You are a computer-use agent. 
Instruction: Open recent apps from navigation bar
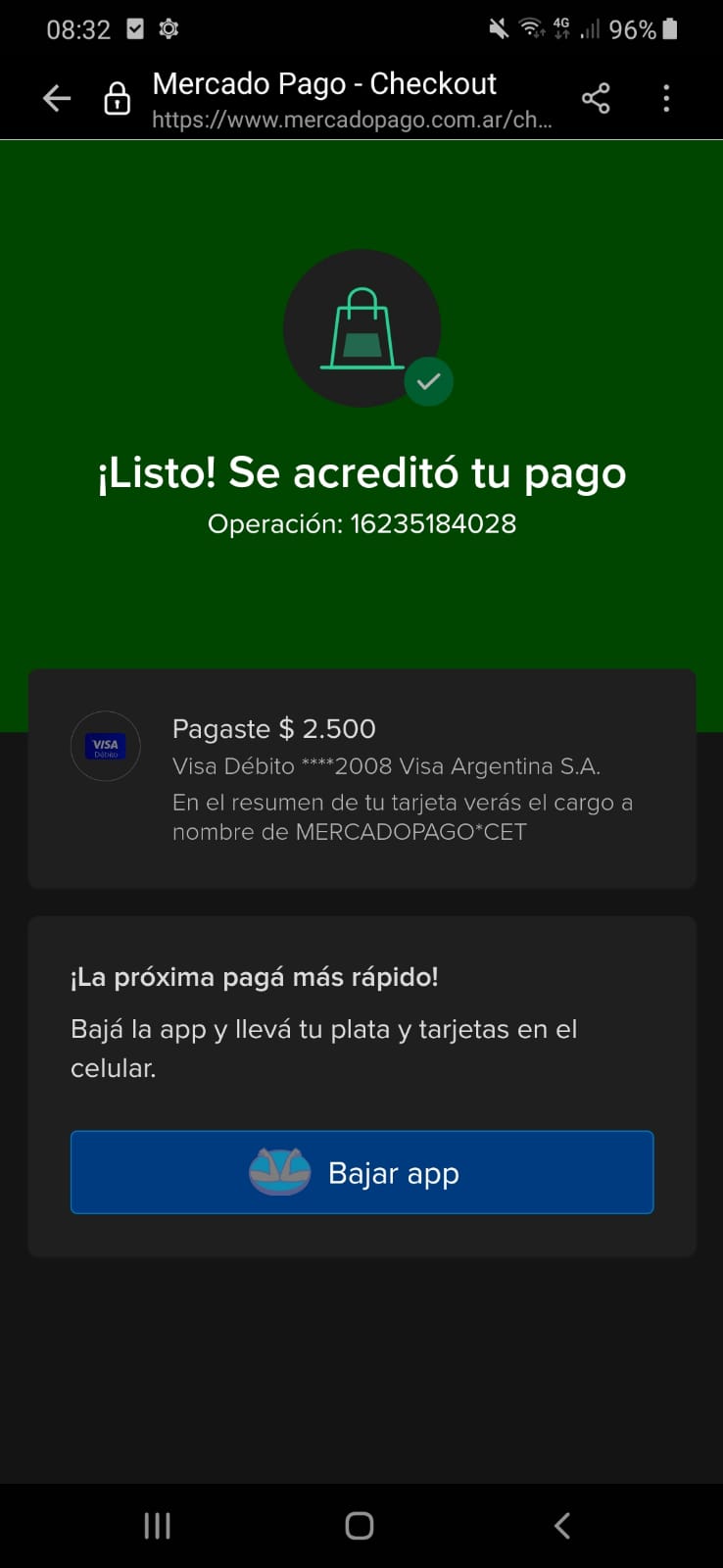click(157, 1525)
